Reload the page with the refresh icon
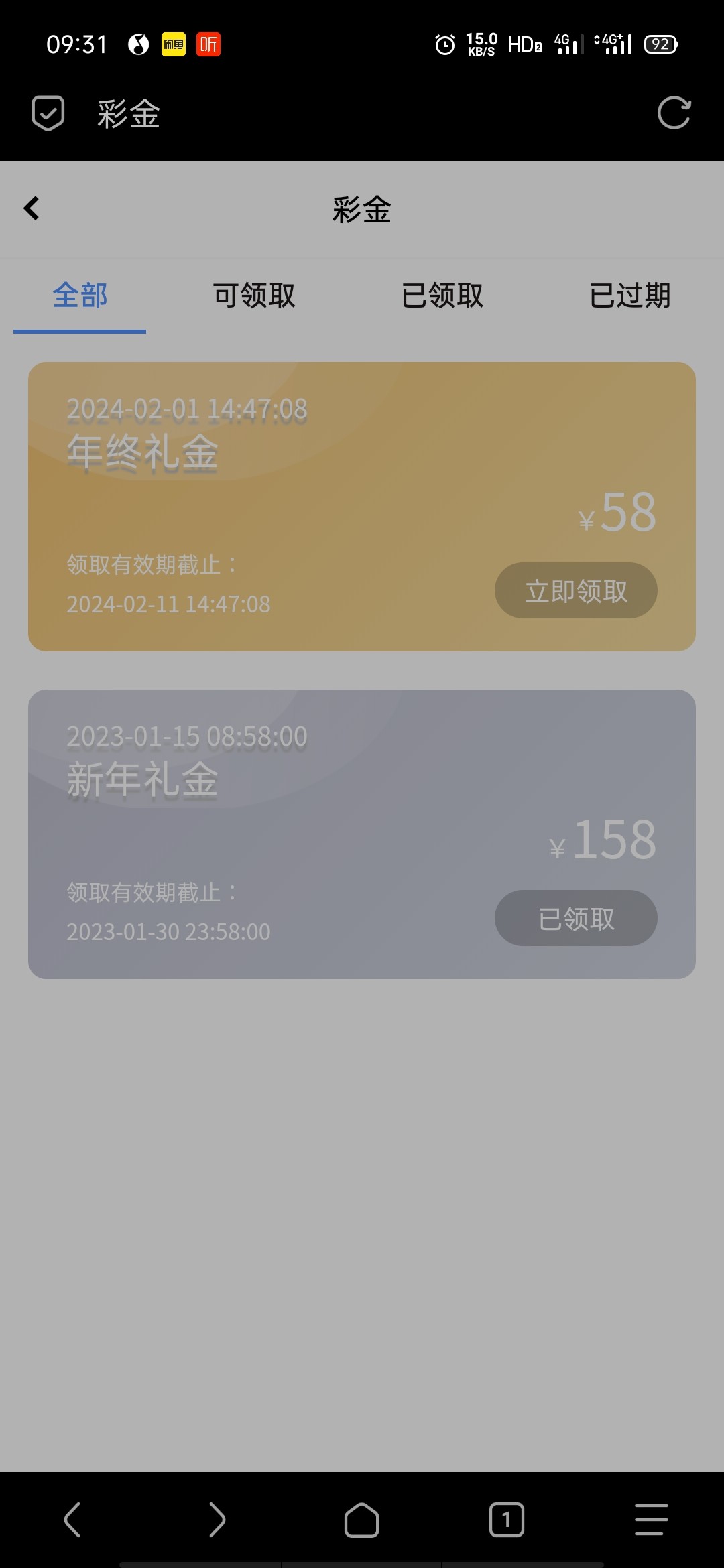 point(674,113)
